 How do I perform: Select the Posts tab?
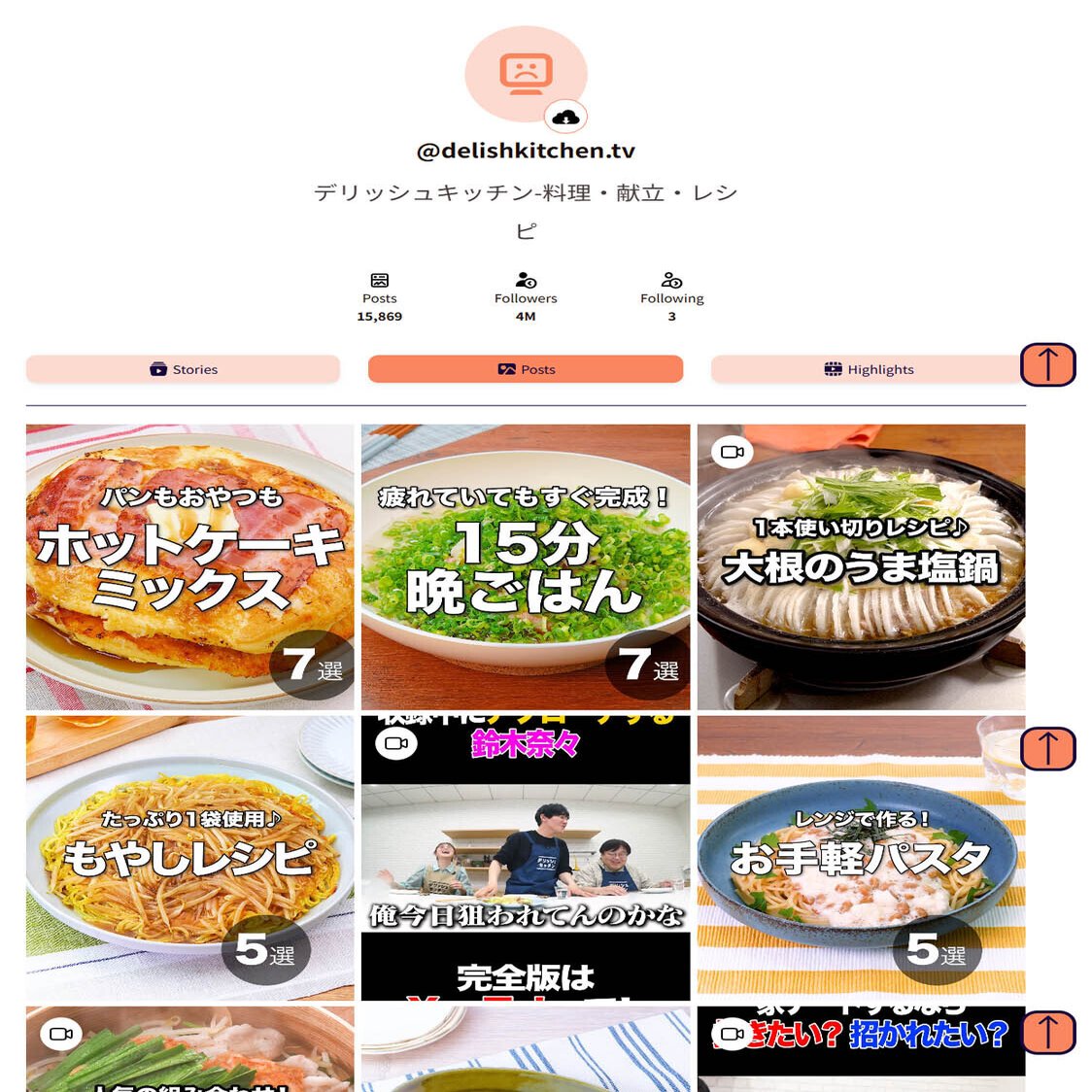tap(526, 369)
